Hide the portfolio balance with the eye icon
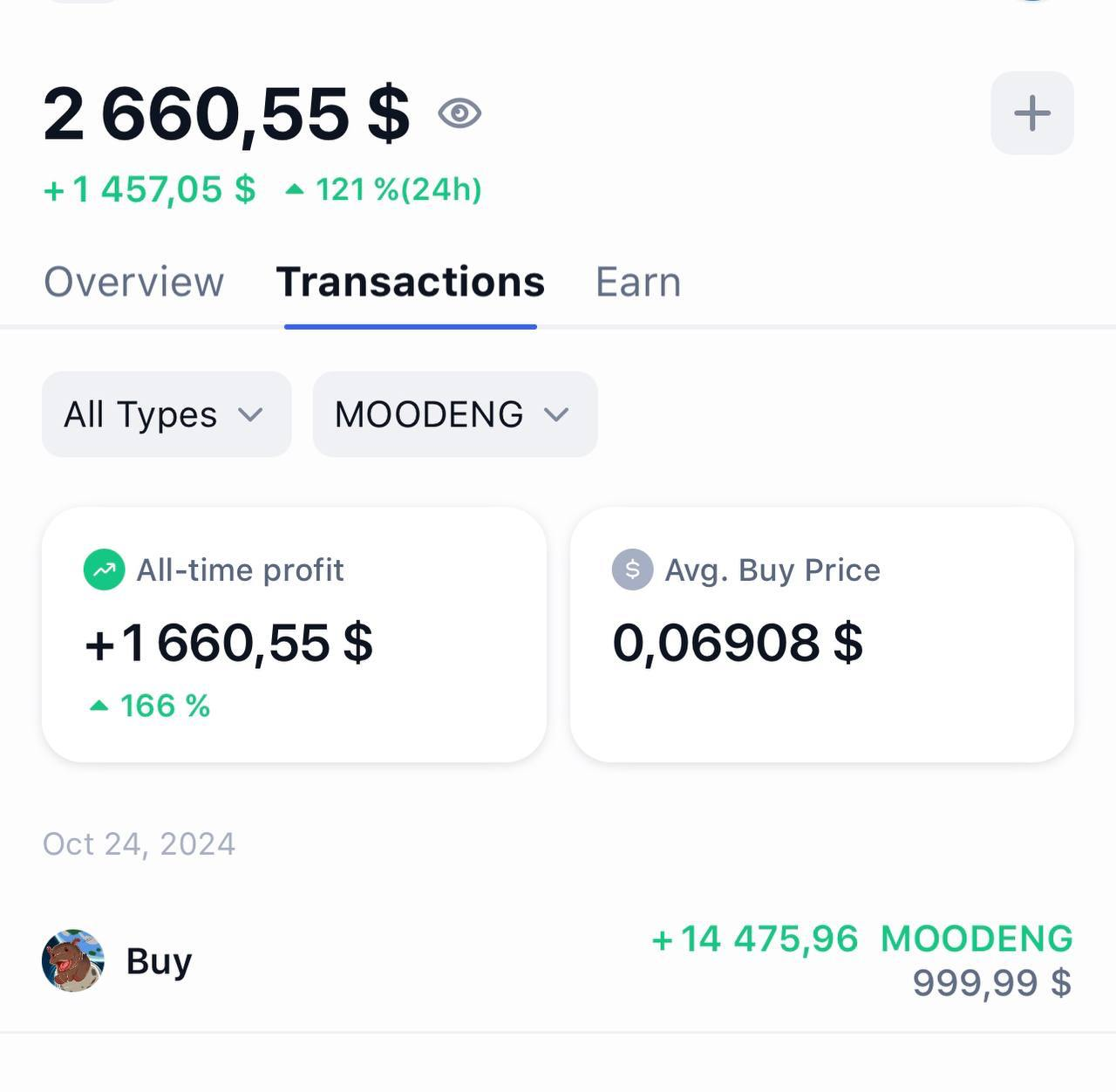The height and width of the screenshot is (1092, 1116). [x=459, y=113]
